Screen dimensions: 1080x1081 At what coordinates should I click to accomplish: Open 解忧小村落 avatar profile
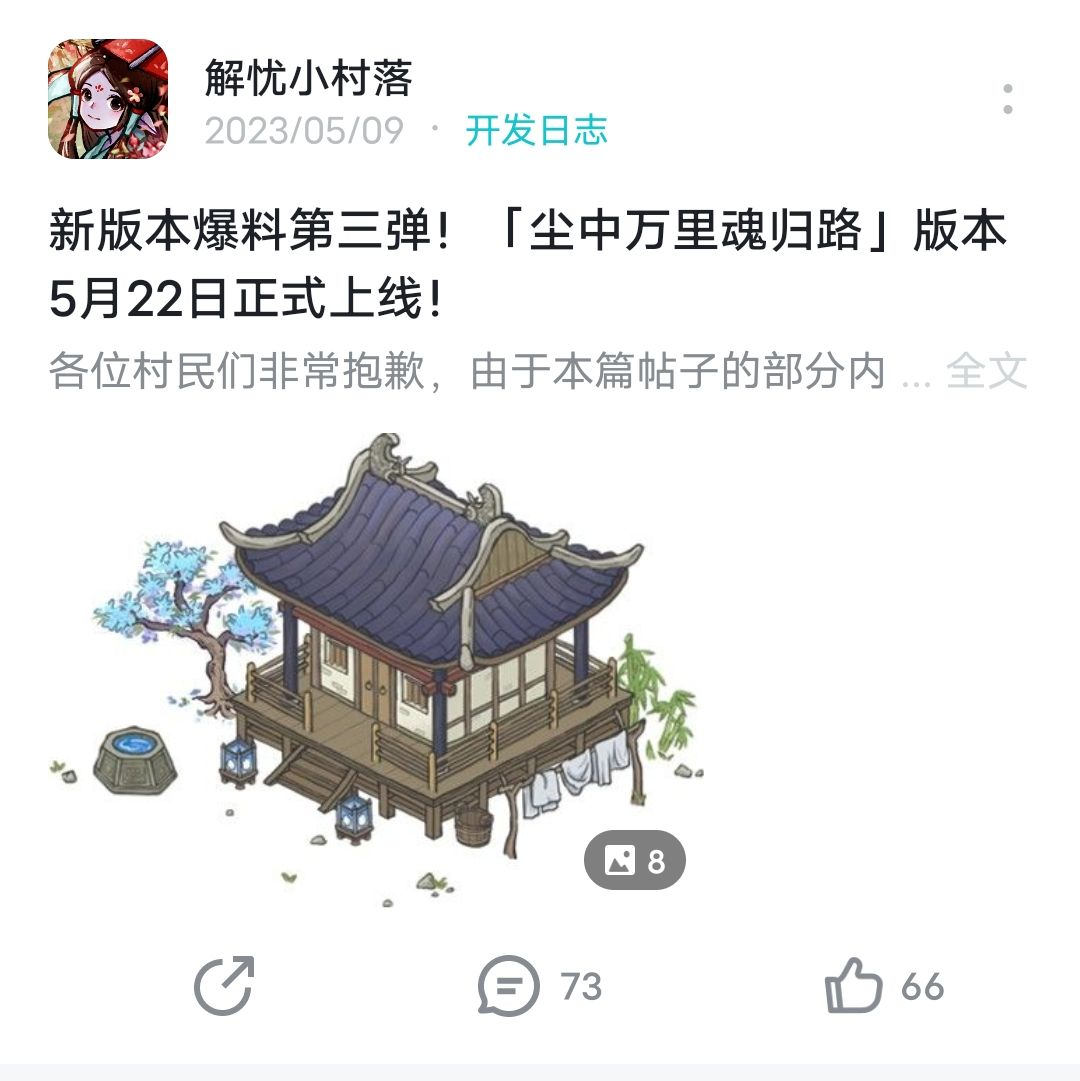click(107, 99)
